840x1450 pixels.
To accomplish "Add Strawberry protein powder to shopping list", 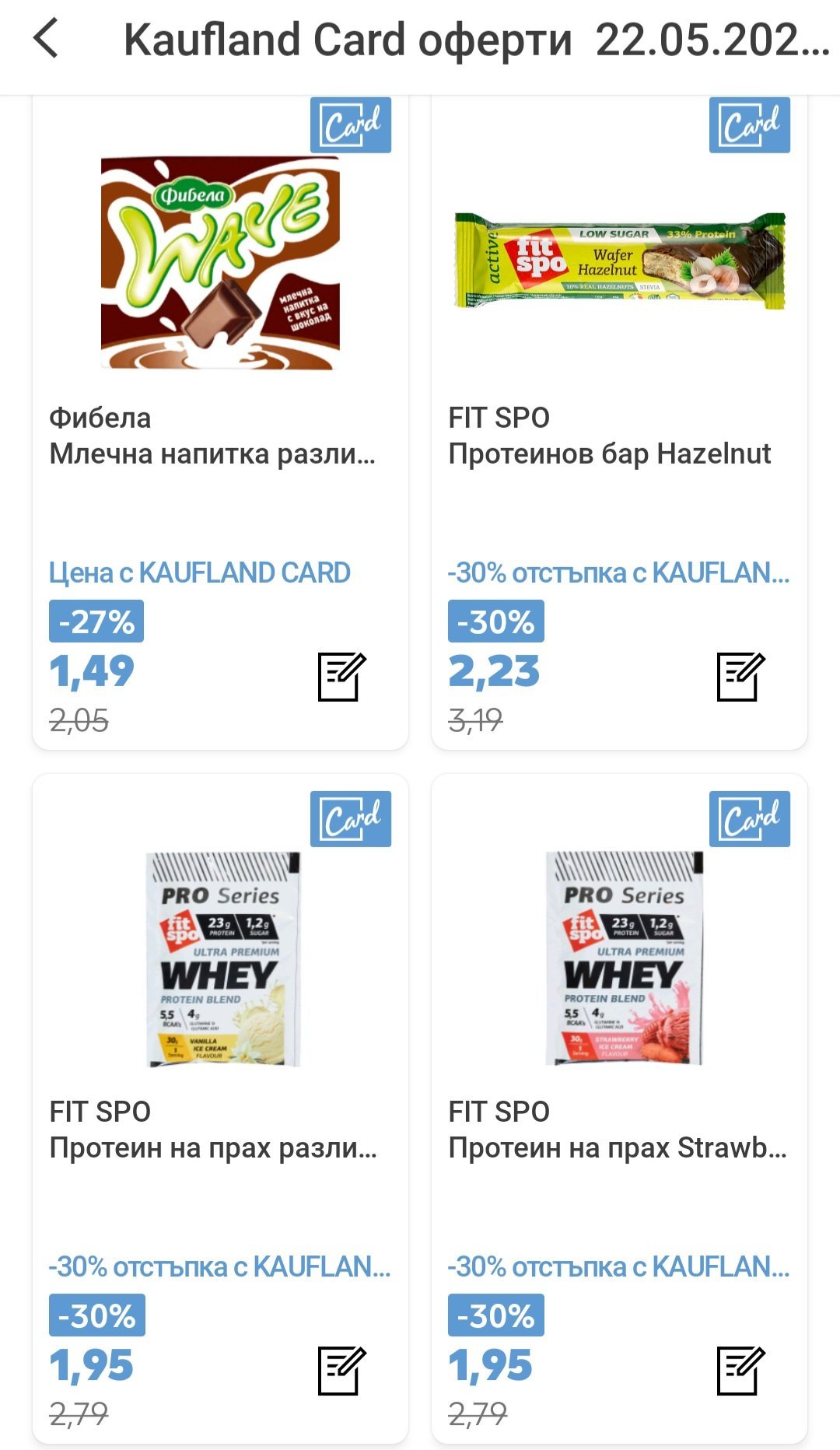I will pos(740,1370).
